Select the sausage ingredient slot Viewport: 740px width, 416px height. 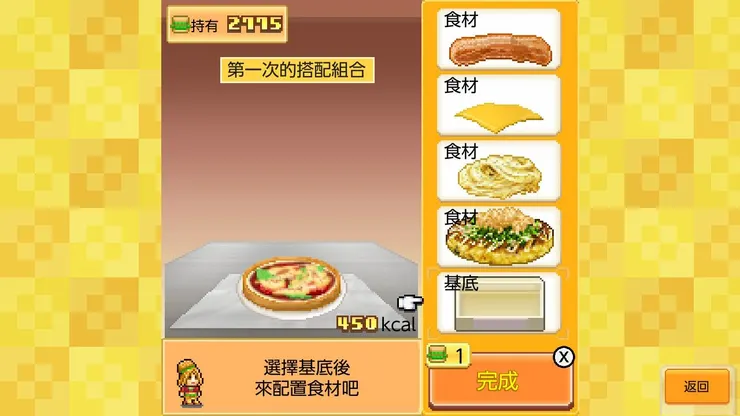[x=498, y=40]
